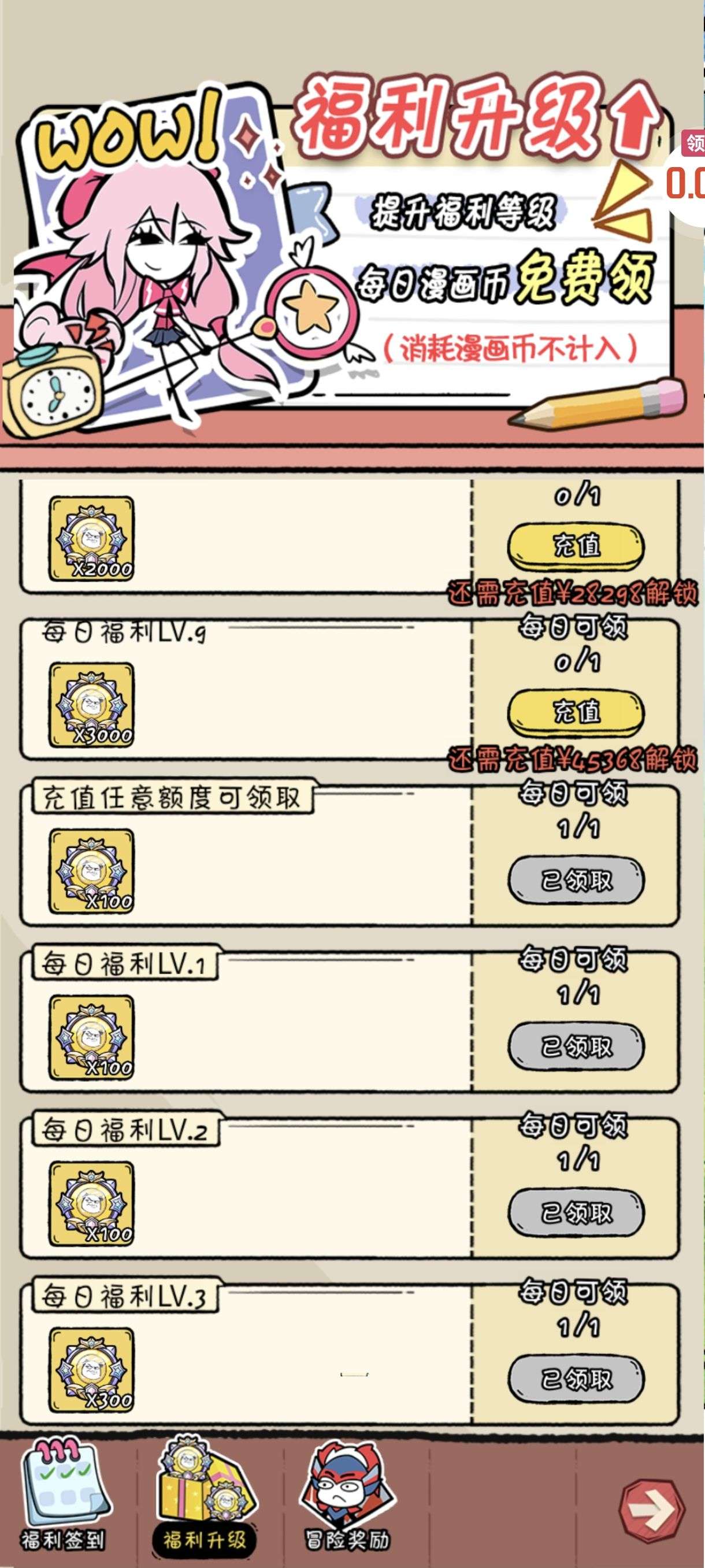The width and height of the screenshot is (705, 1568).
Task: Tap 充值 button in 每日福利LV.9 row
Action: (x=576, y=711)
